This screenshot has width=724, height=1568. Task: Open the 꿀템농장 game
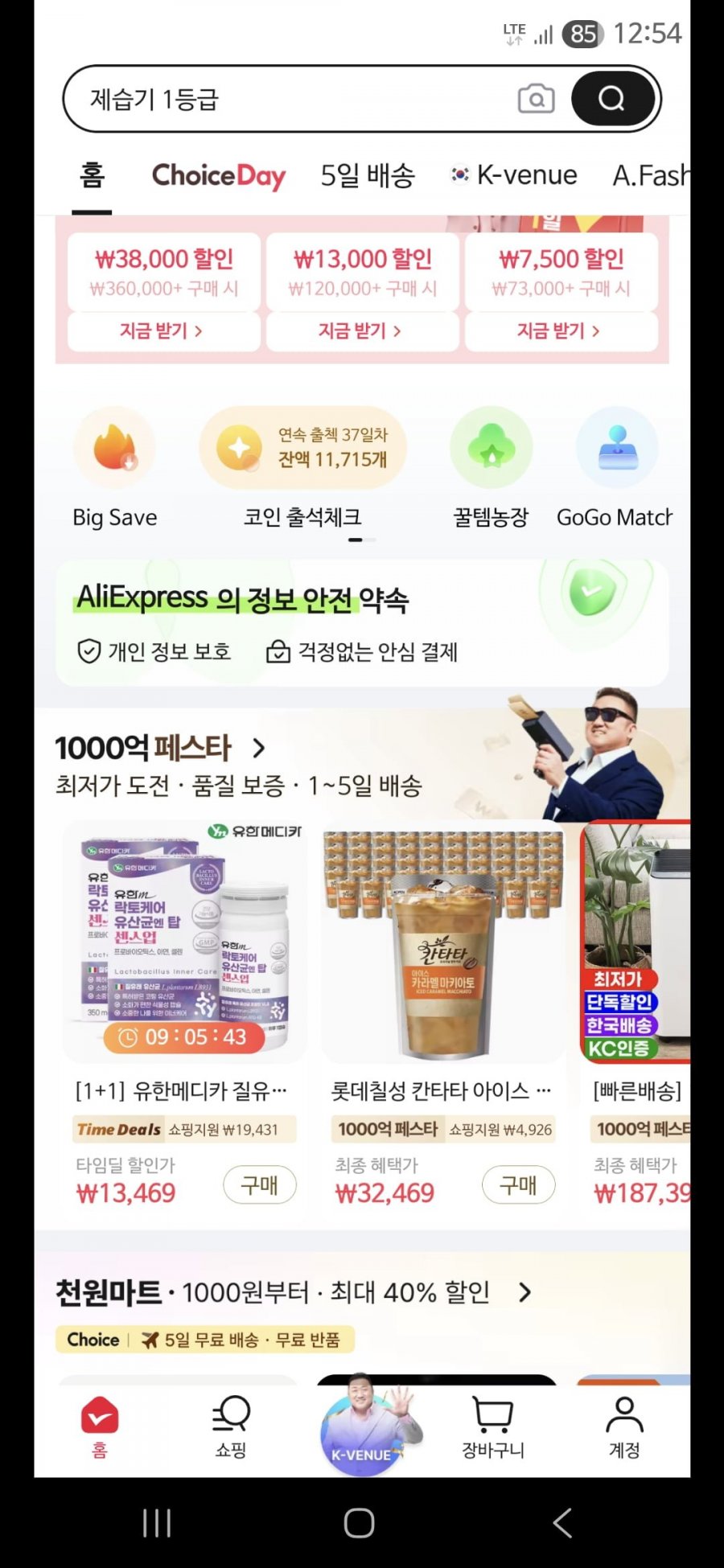coord(491,466)
